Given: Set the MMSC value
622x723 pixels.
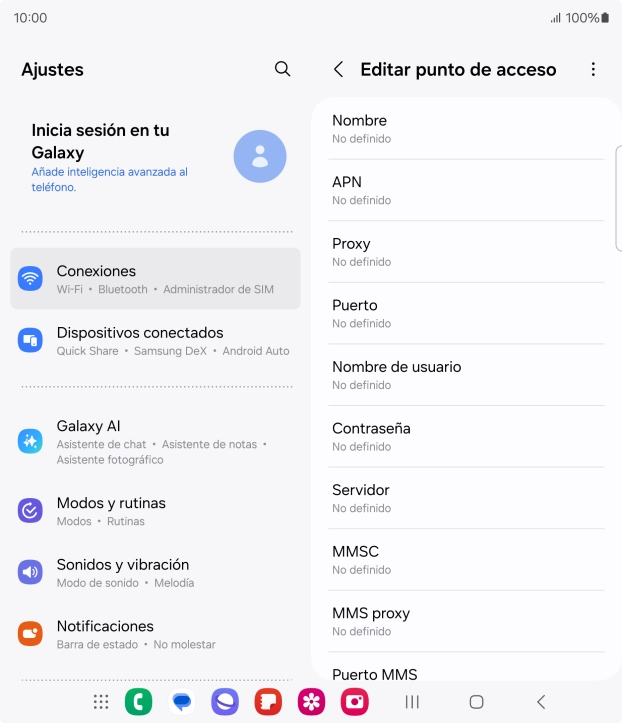Looking at the screenshot, I should [467, 560].
